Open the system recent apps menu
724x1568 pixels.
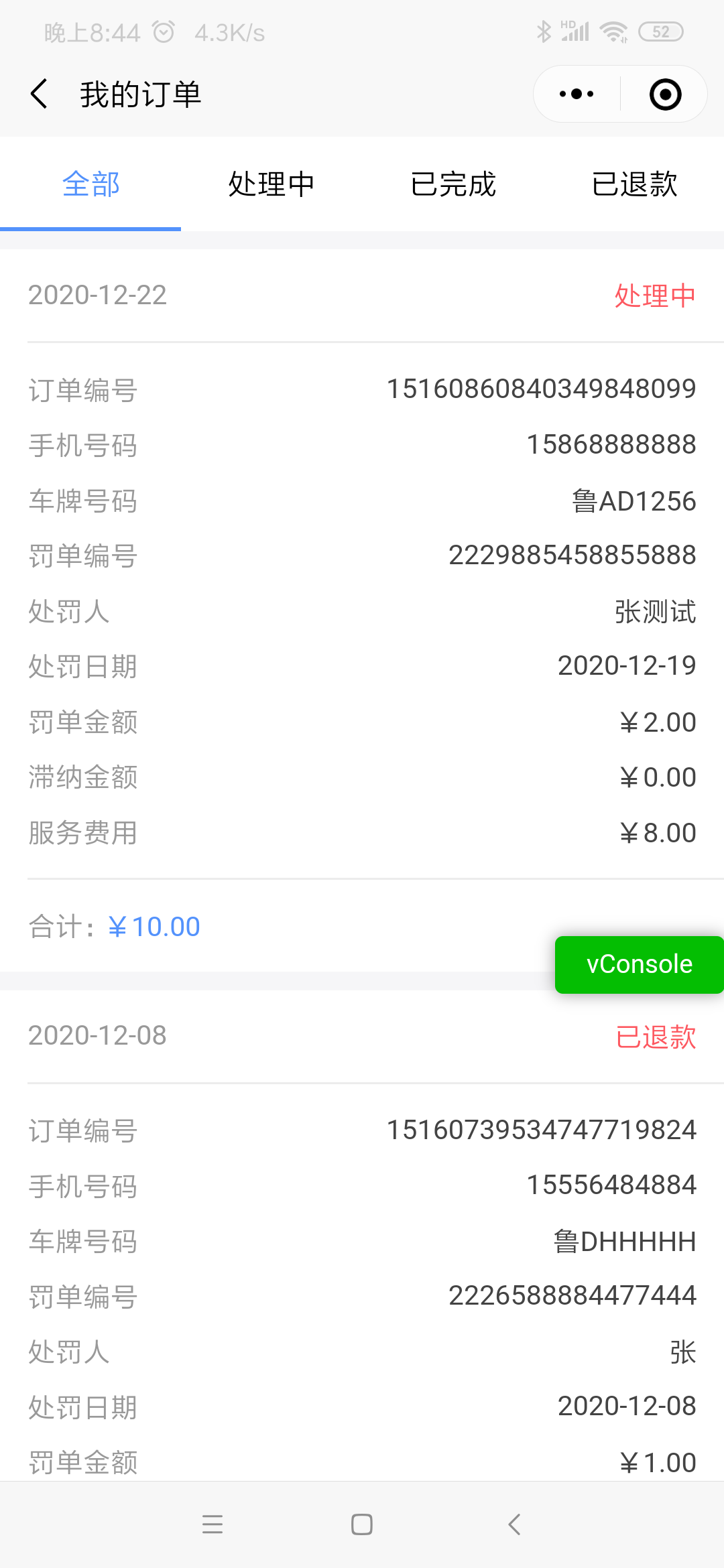point(213,1524)
